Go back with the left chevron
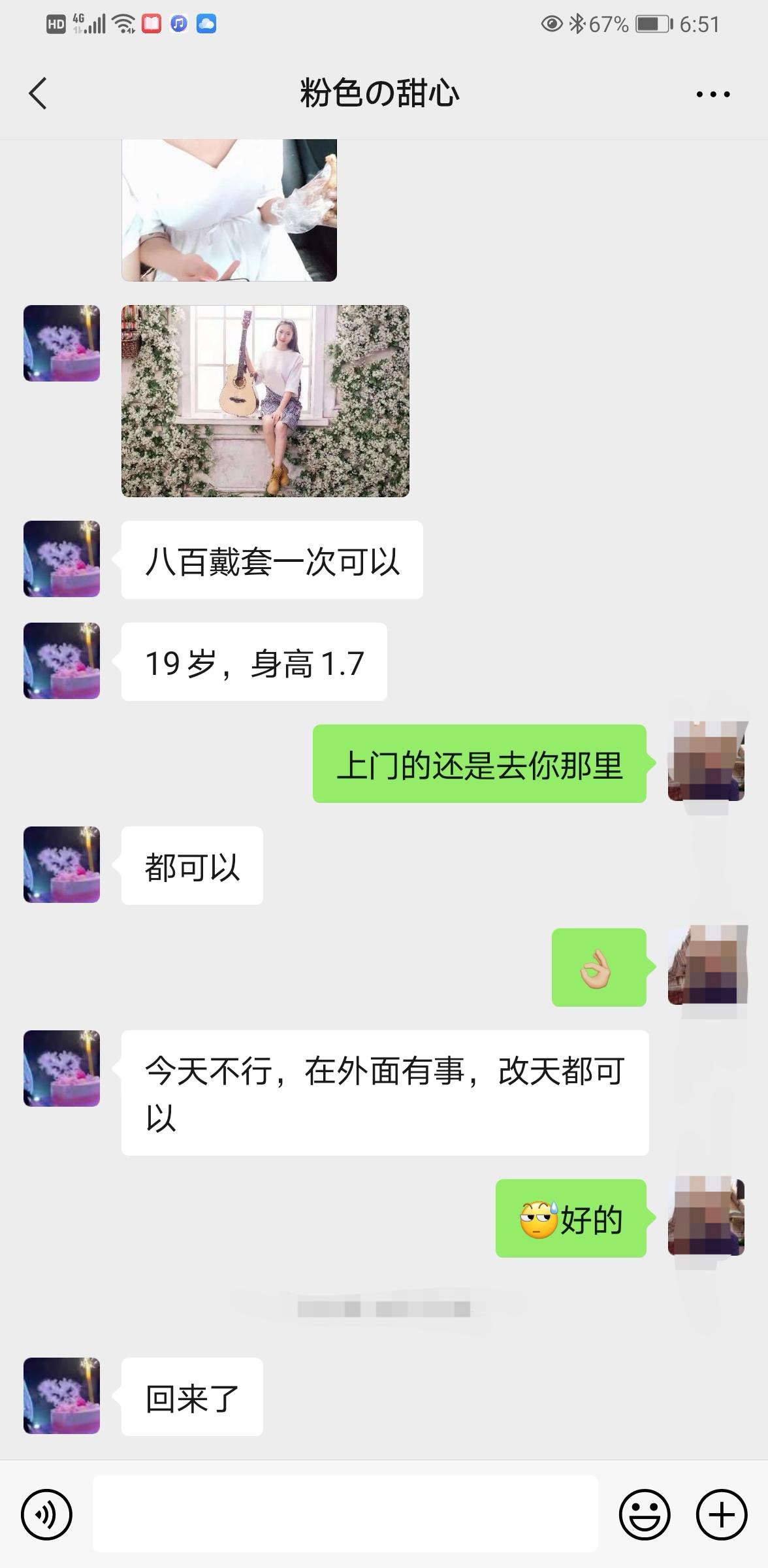The image size is (768, 1568). [x=37, y=93]
